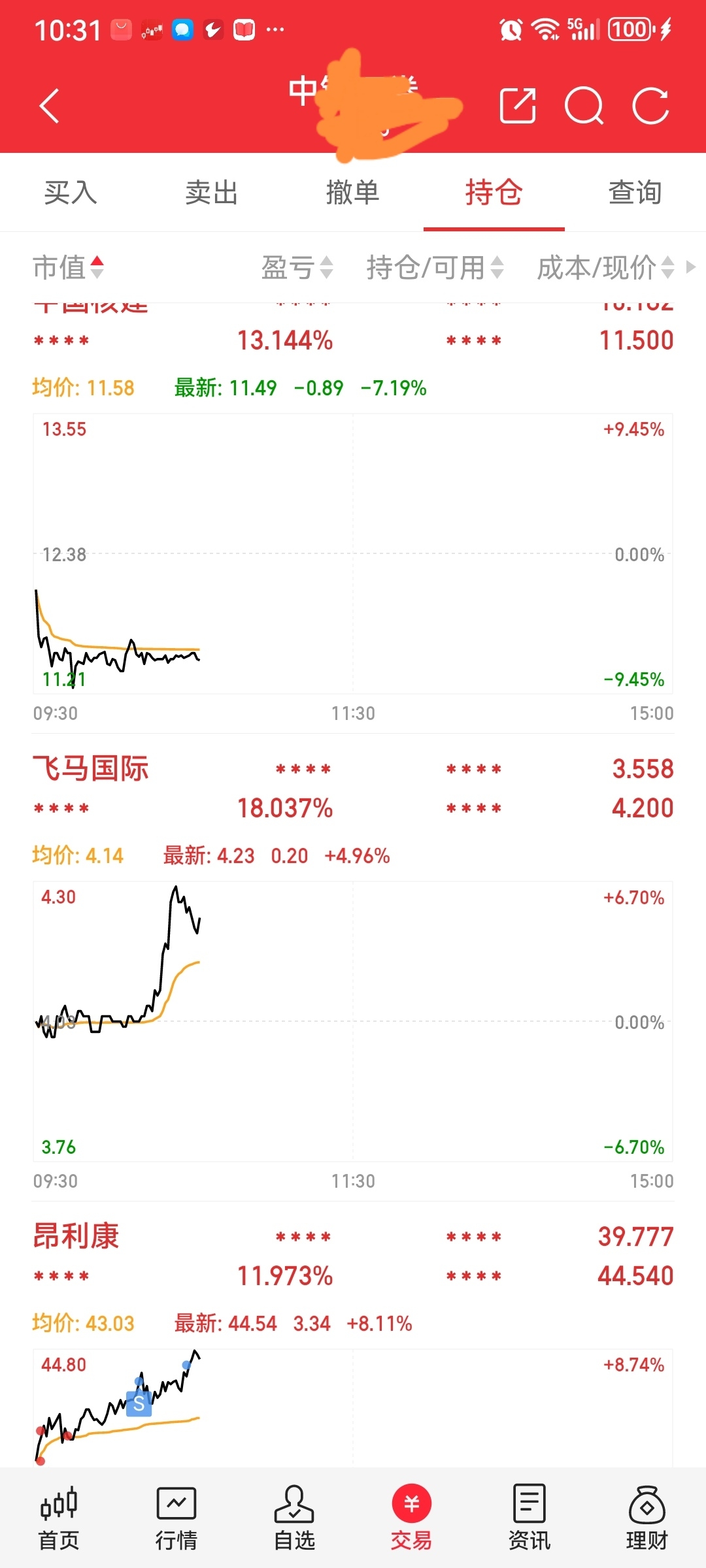Open 理财 in bottom navigation
Image resolution: width=706 pixels, height=1568 pixels.
pos(647,1518)
